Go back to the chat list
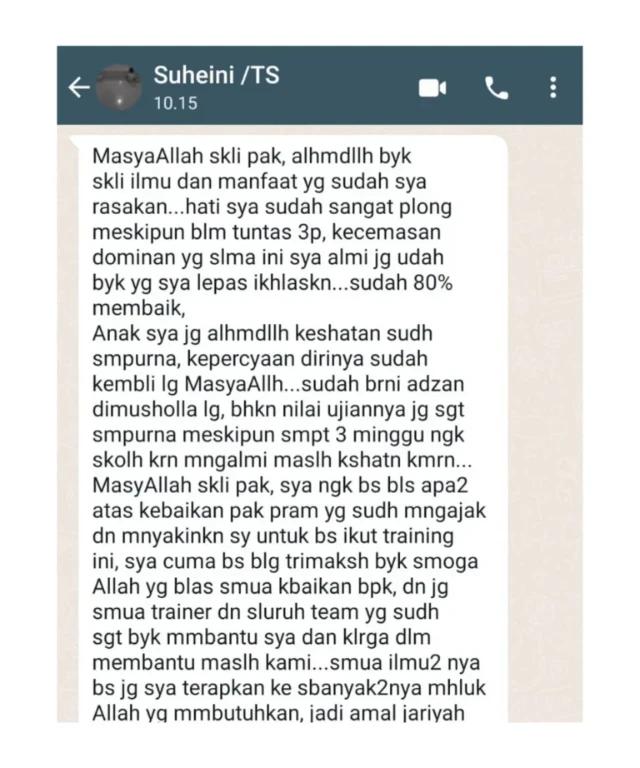This screenshot has width=640, height=768. [x=78, y=88]
